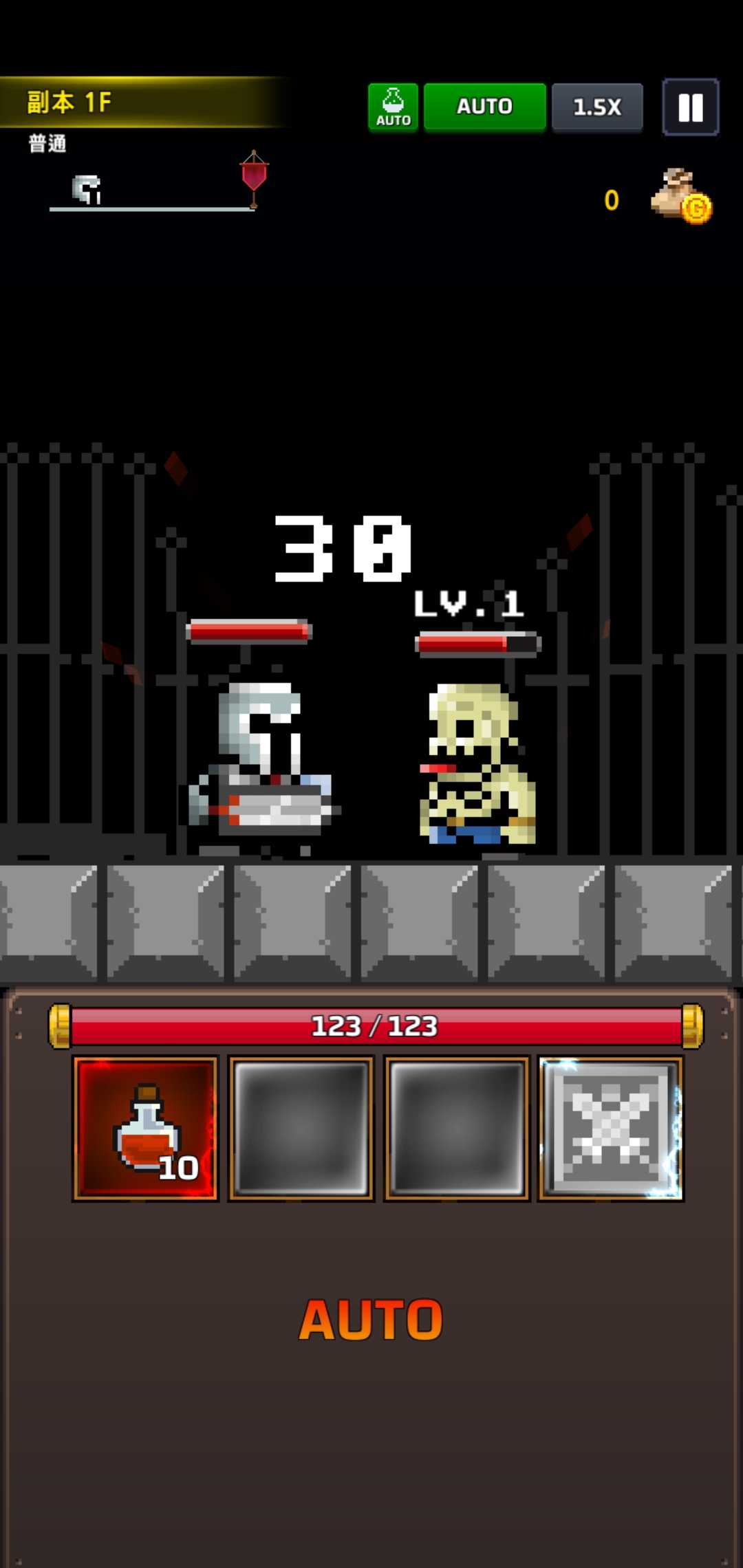The height and width of the screenshot is (1568, 743).
Task: Toggle the auto potion button
Action: pos(393,107)
